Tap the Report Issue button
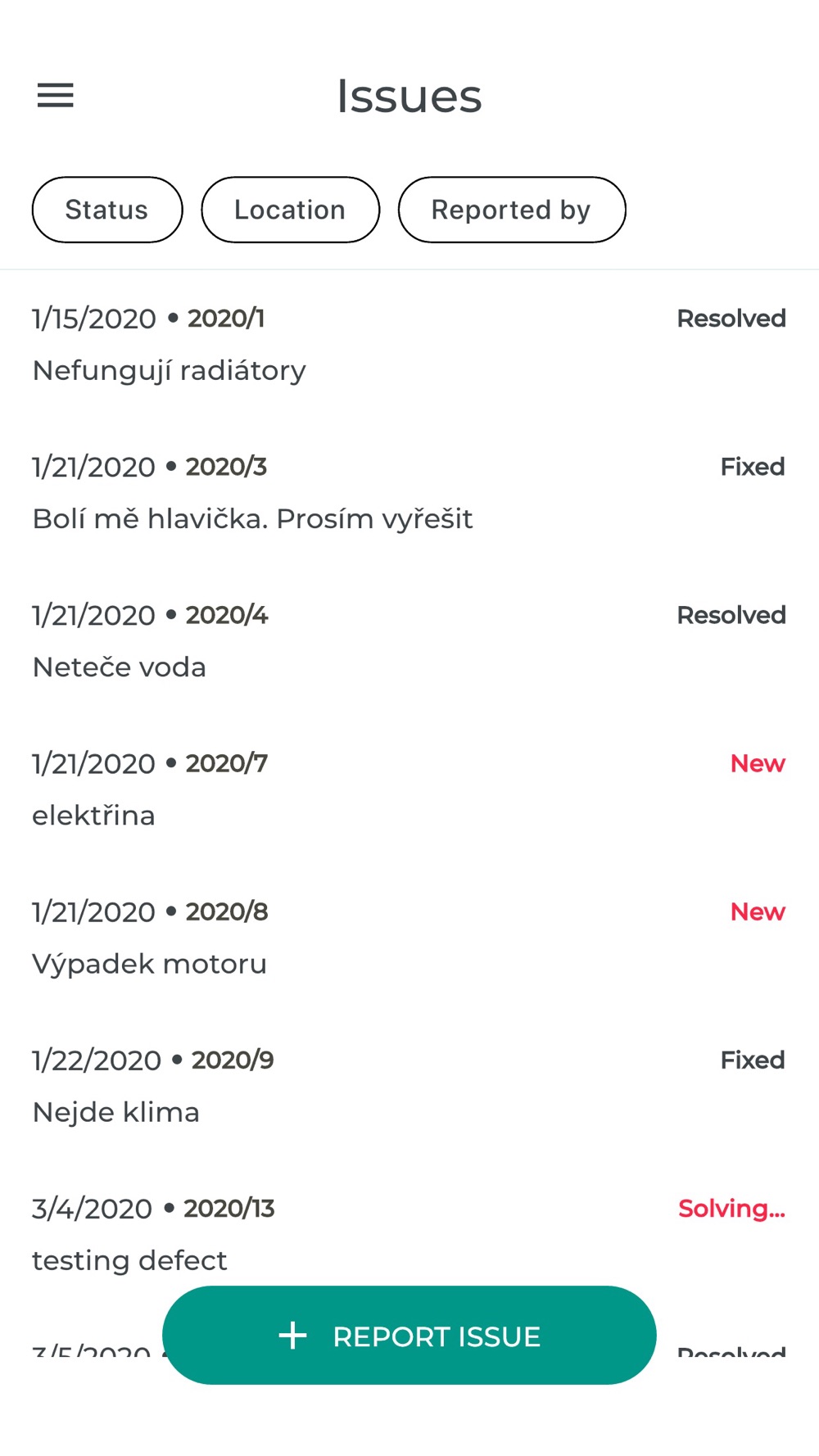Viewport: 819px width, 1456px height. (x=409, y=1336)
